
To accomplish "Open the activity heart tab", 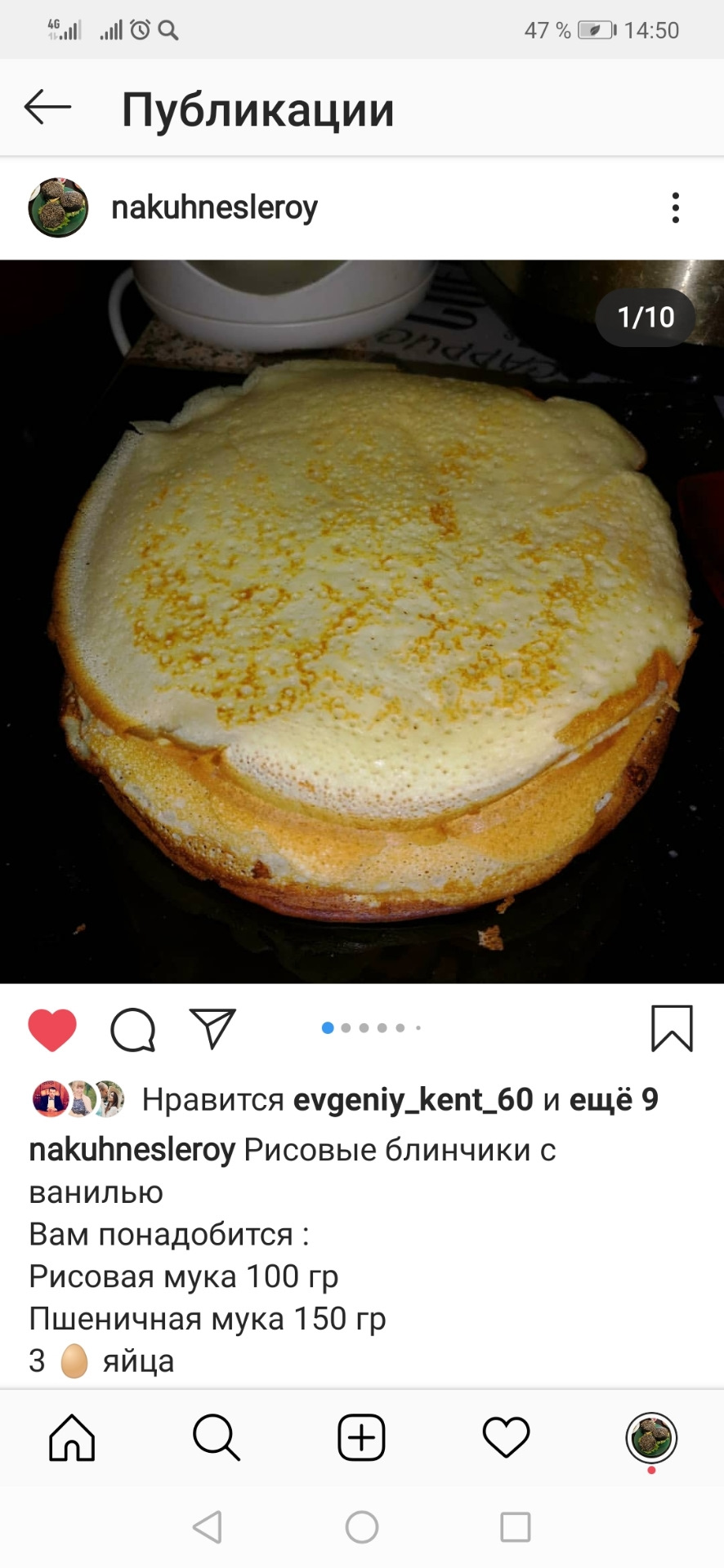I will (506, 1437).
